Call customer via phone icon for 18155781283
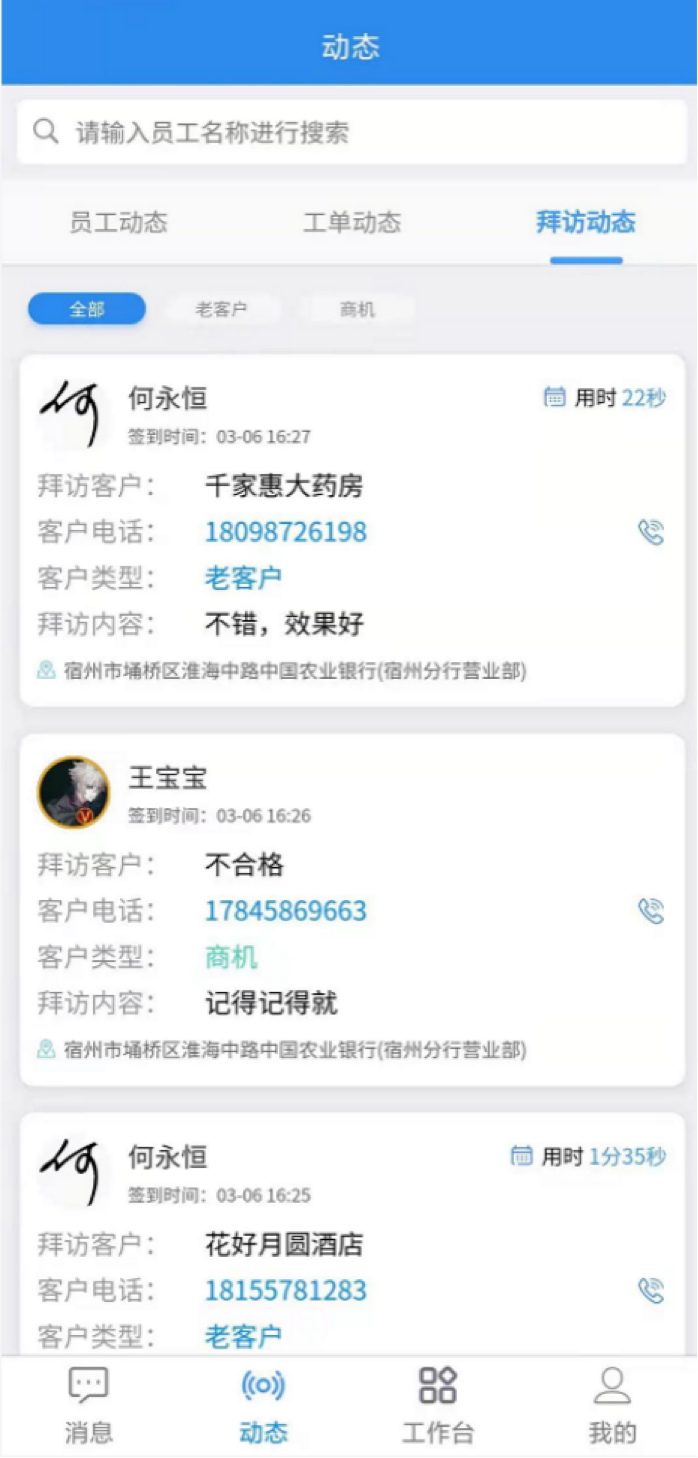 tap(651, 1290)
